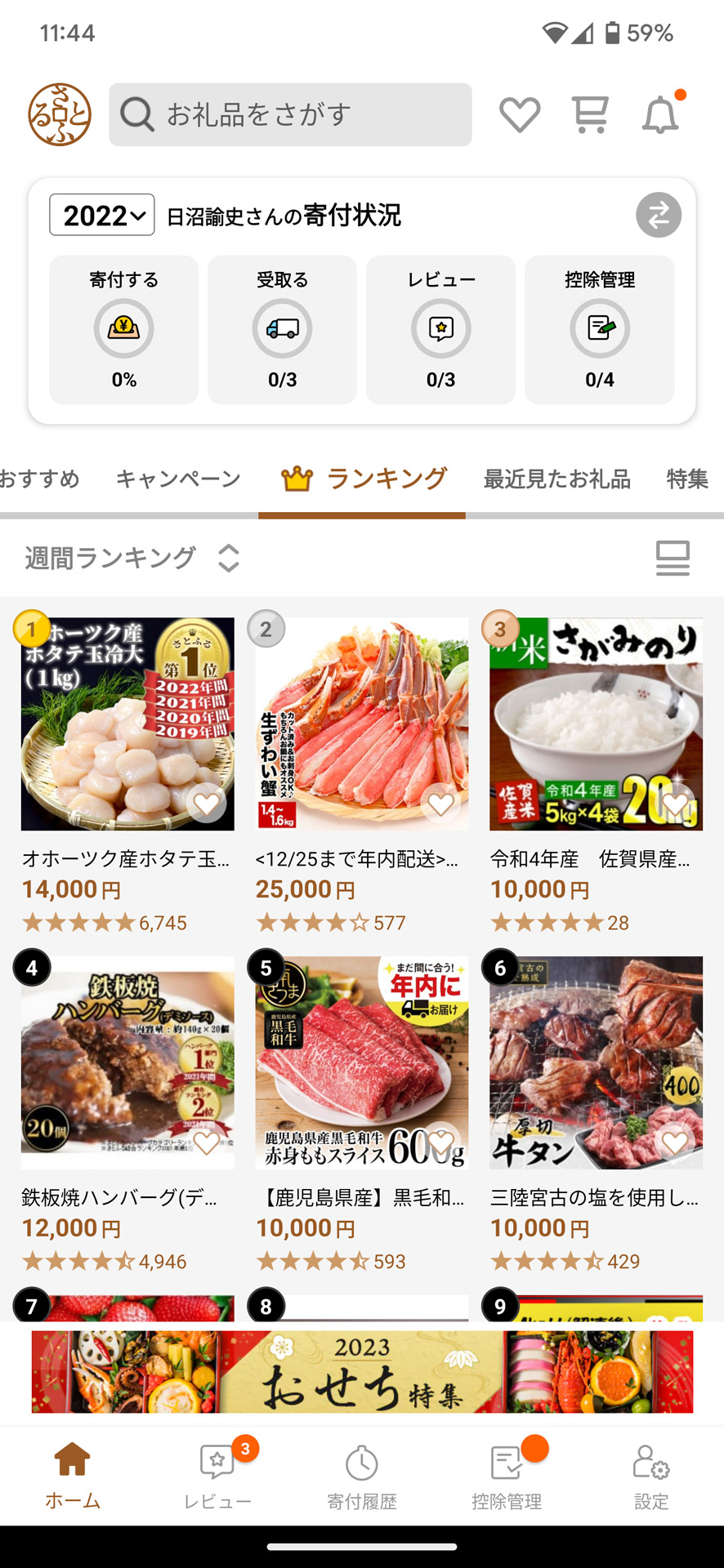Favorite the ずわい蟹 crab product
The image size is (724, 1568).
[441, 804]
